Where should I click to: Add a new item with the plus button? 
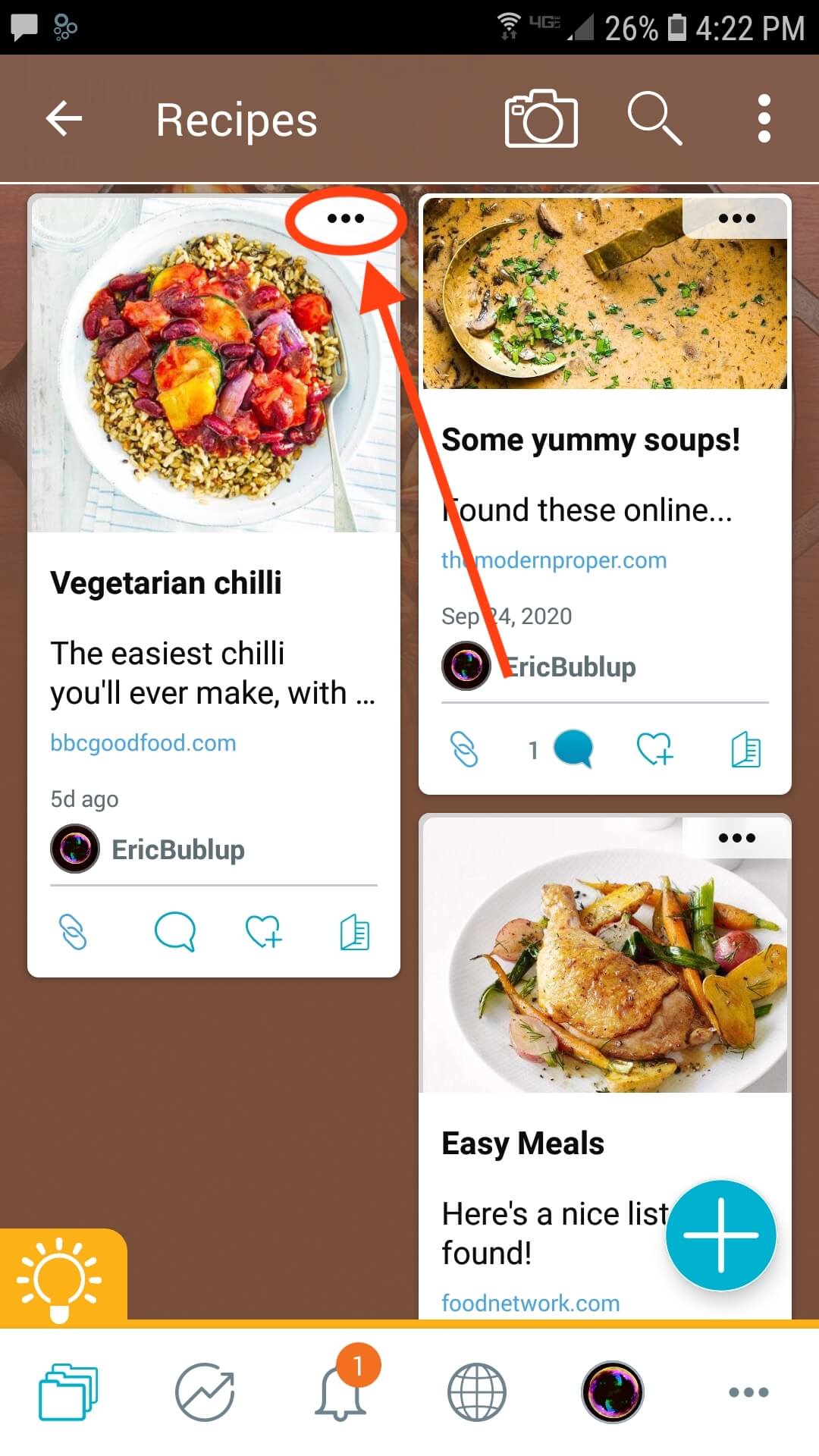[720, 1235]
